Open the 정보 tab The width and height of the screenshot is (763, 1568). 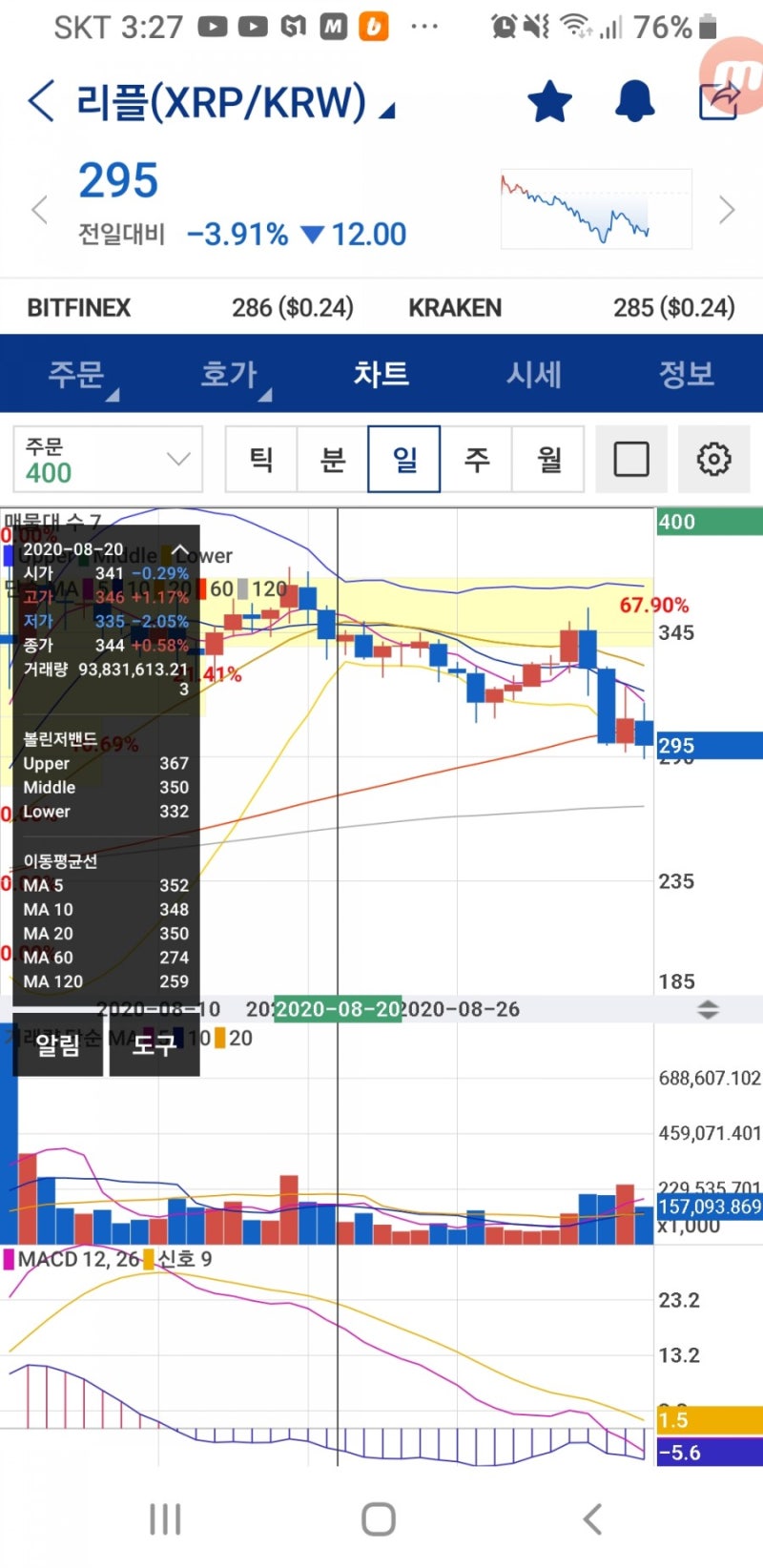[685, 374]
